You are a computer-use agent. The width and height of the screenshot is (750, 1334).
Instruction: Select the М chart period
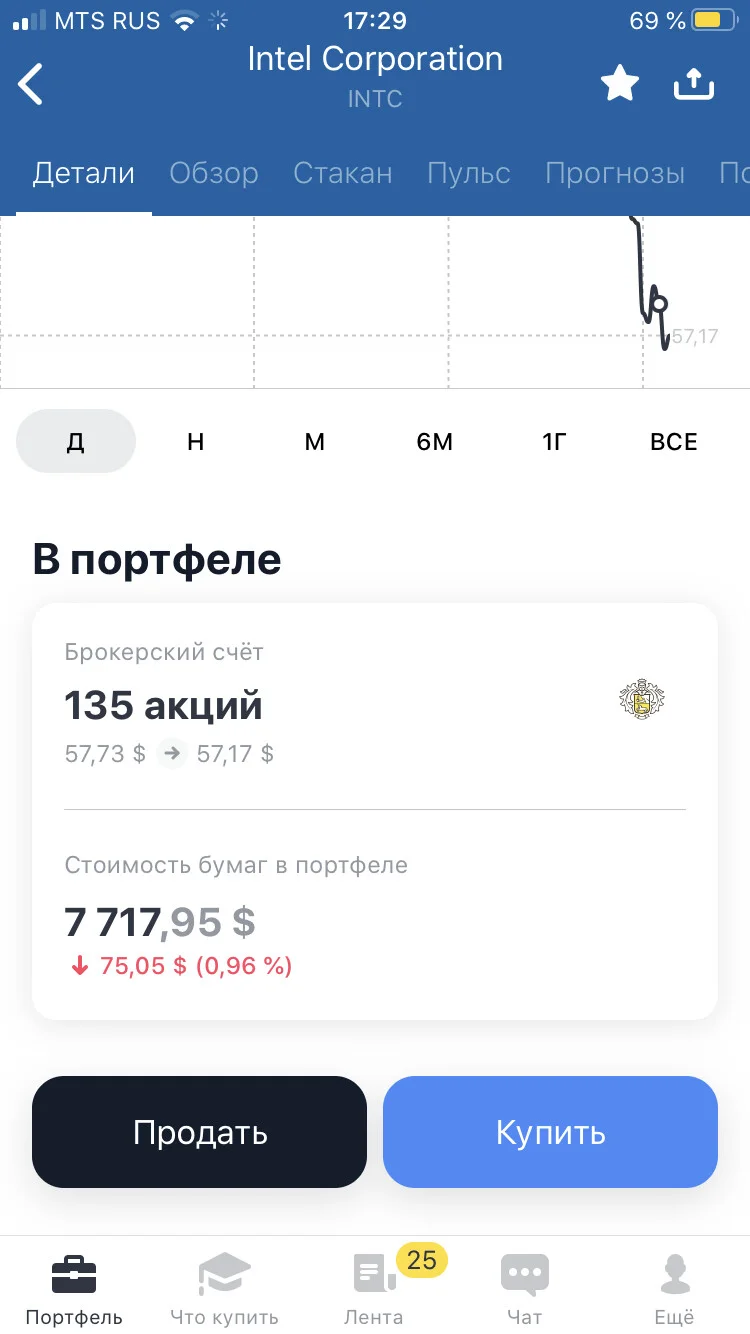(x=315, y=441)
